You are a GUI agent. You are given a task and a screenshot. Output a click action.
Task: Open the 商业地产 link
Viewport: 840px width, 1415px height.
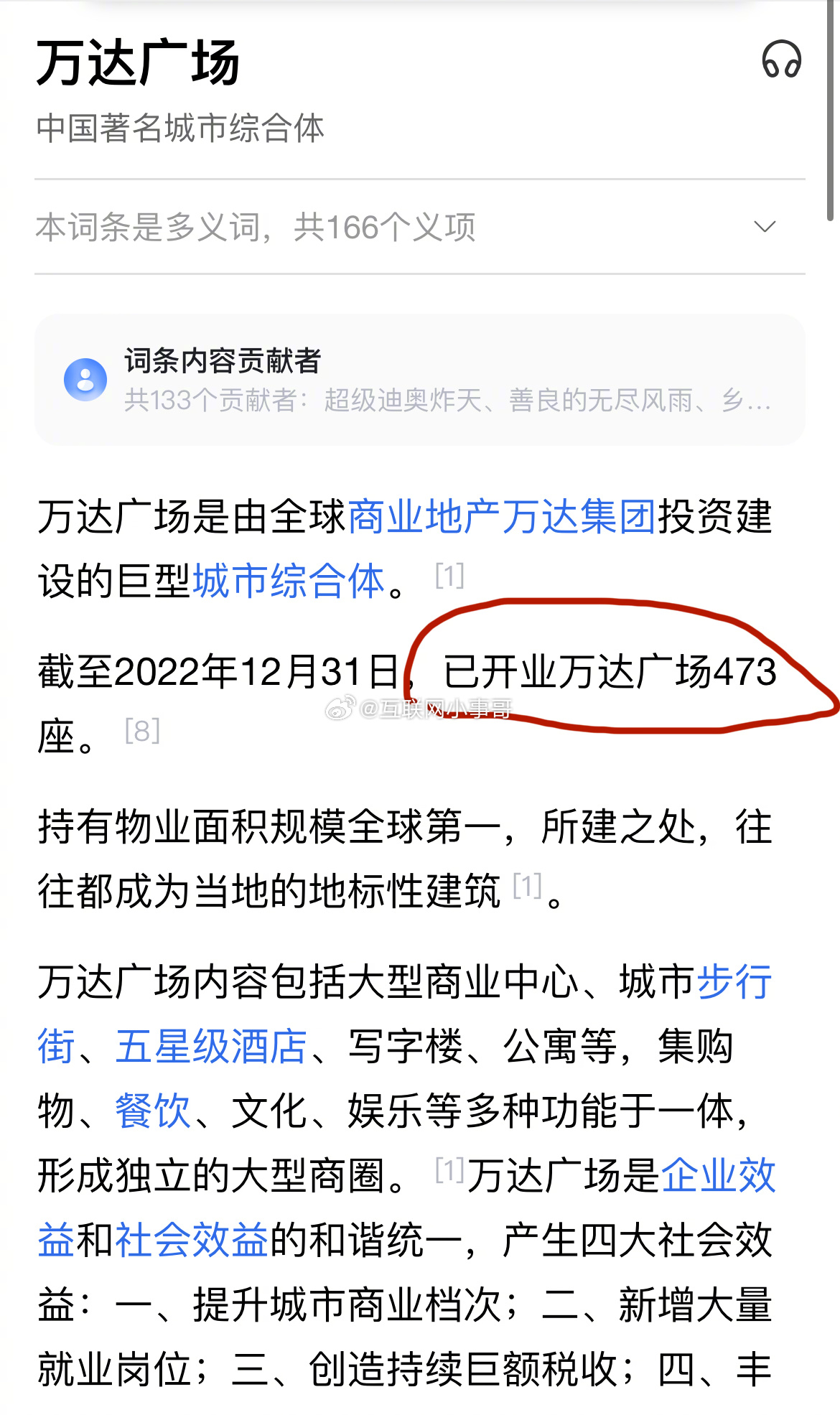(424, 517)
